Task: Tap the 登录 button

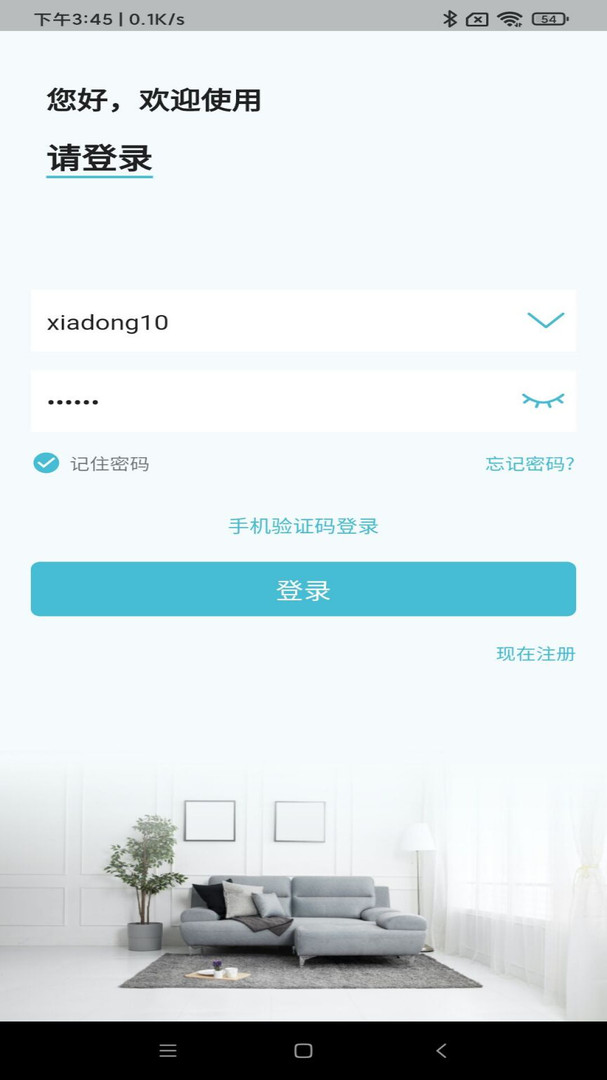Action: pyautogui.click(x=303, y=590)
